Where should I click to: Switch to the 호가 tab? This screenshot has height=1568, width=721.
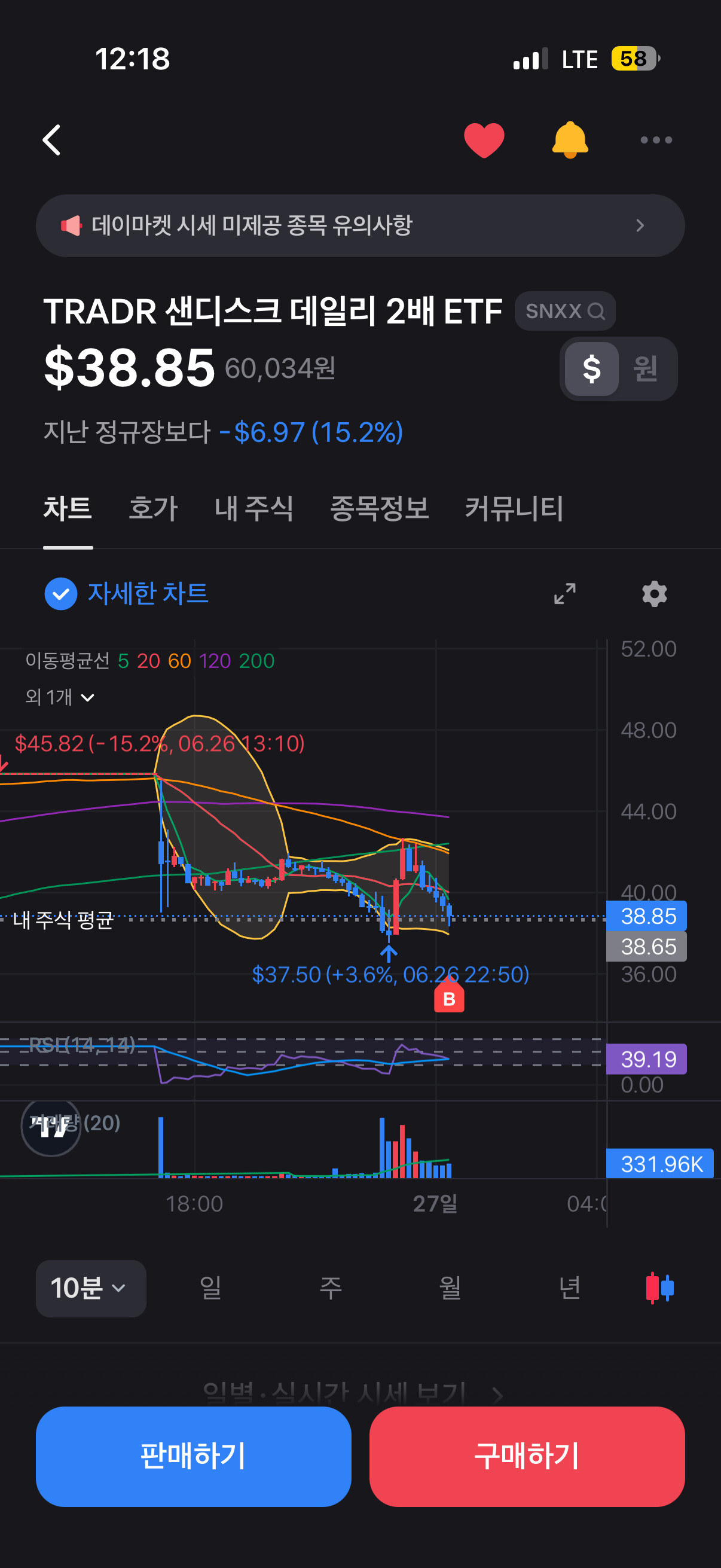pyautogui.click(x=152, y=509)
